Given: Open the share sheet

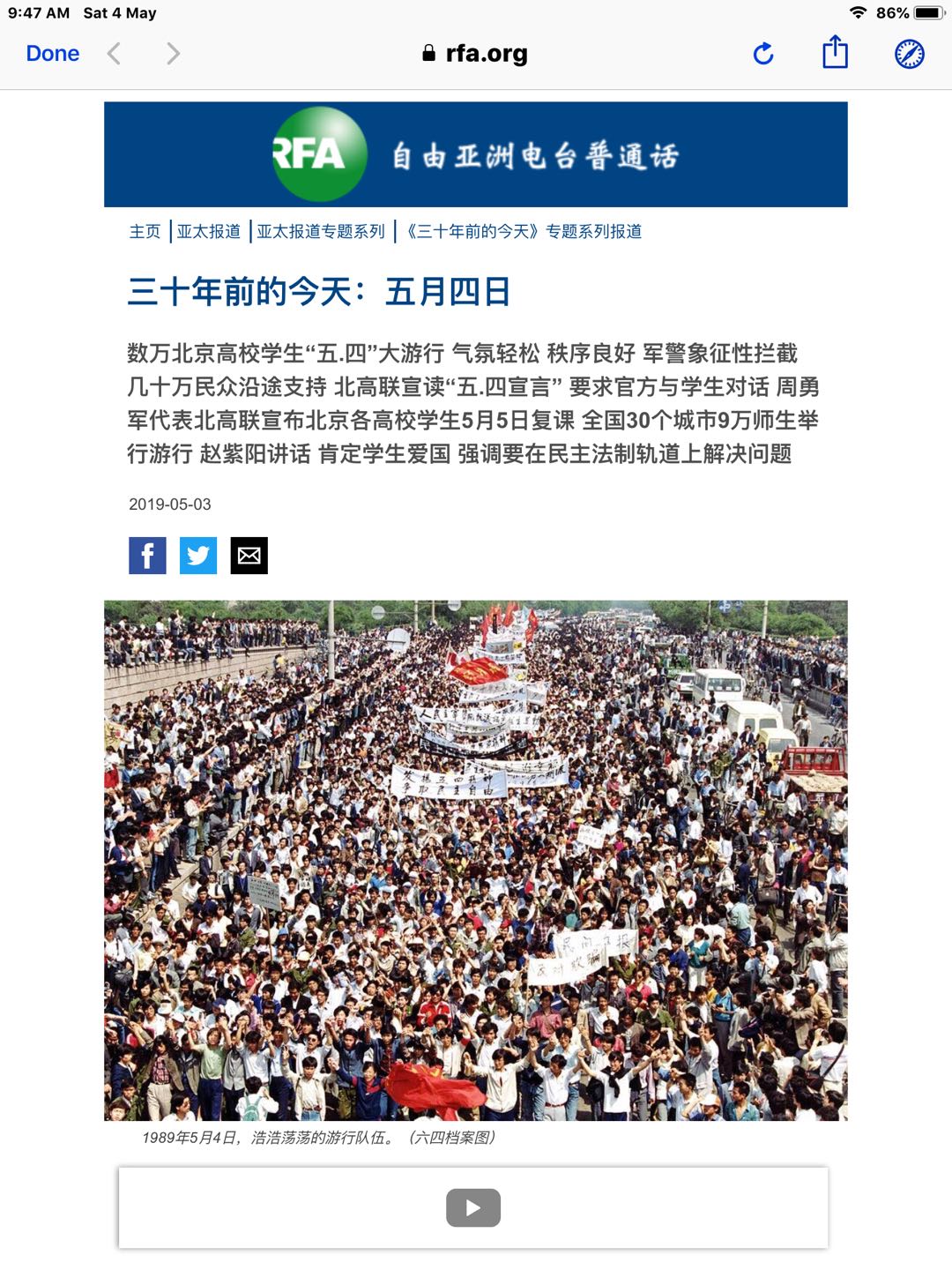Looking at the screenshot, I should 834,53.
